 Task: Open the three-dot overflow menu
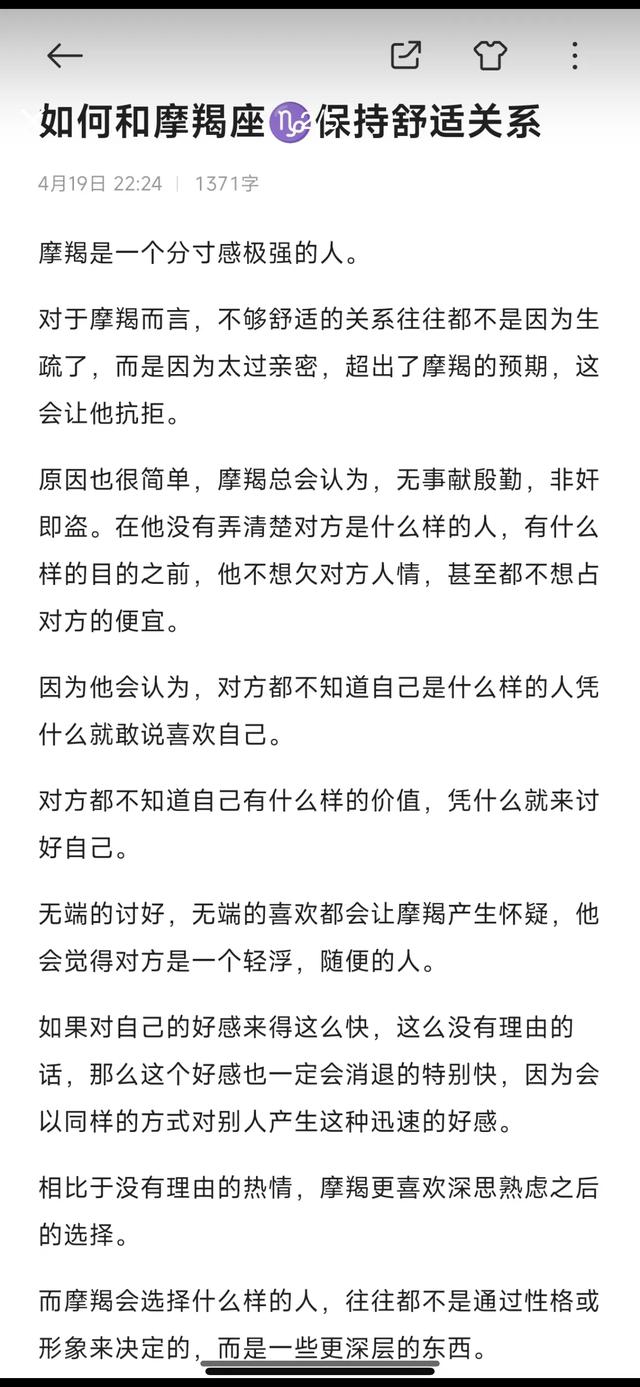click(x=574, y=55)
